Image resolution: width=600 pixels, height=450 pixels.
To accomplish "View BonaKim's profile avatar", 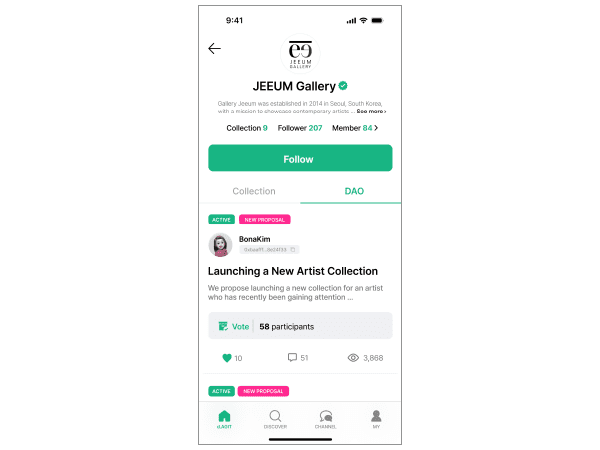I will click(220, 244).
